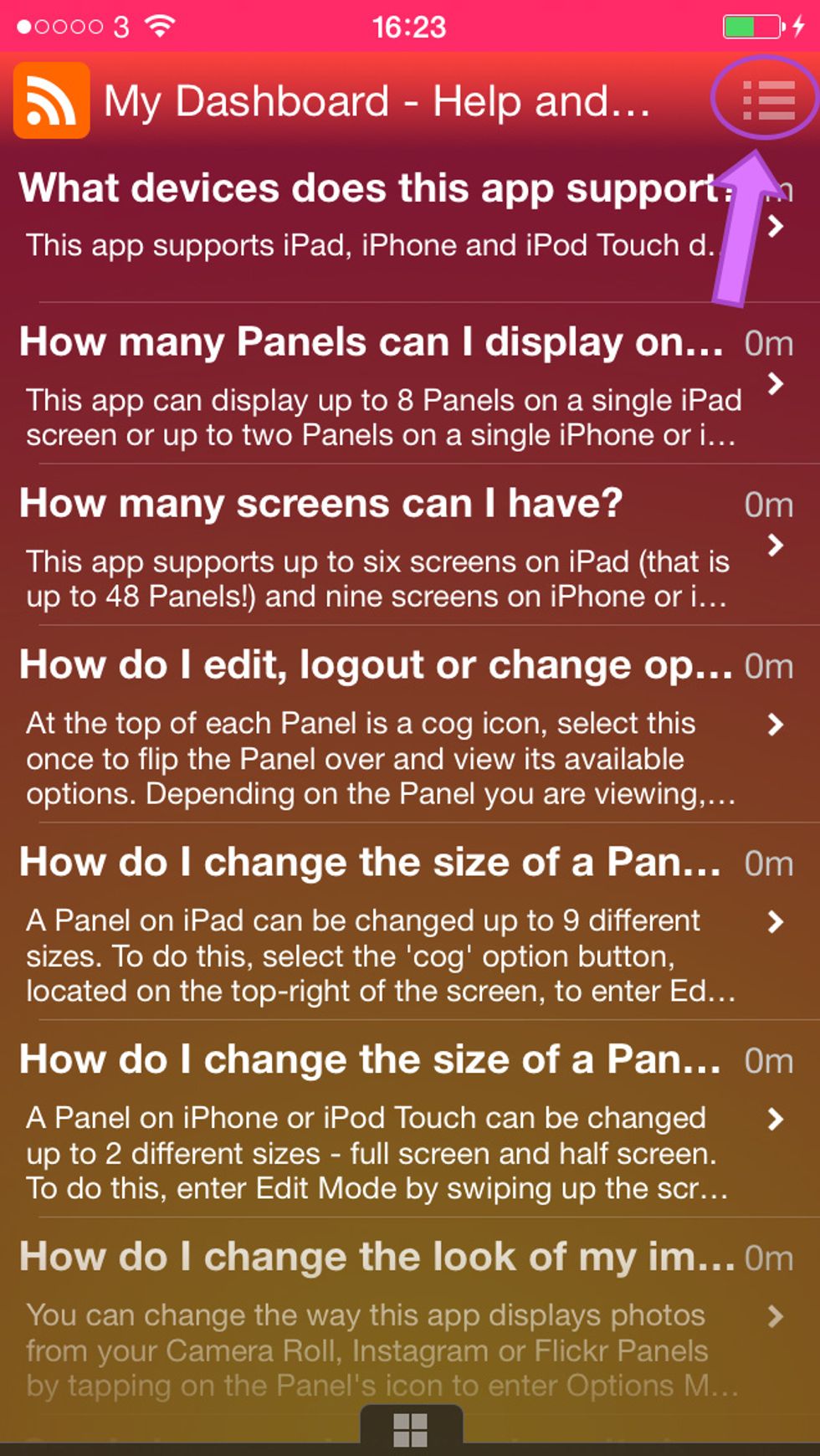
Task: Open the list menu icon in header
Action: click(768, 100)
